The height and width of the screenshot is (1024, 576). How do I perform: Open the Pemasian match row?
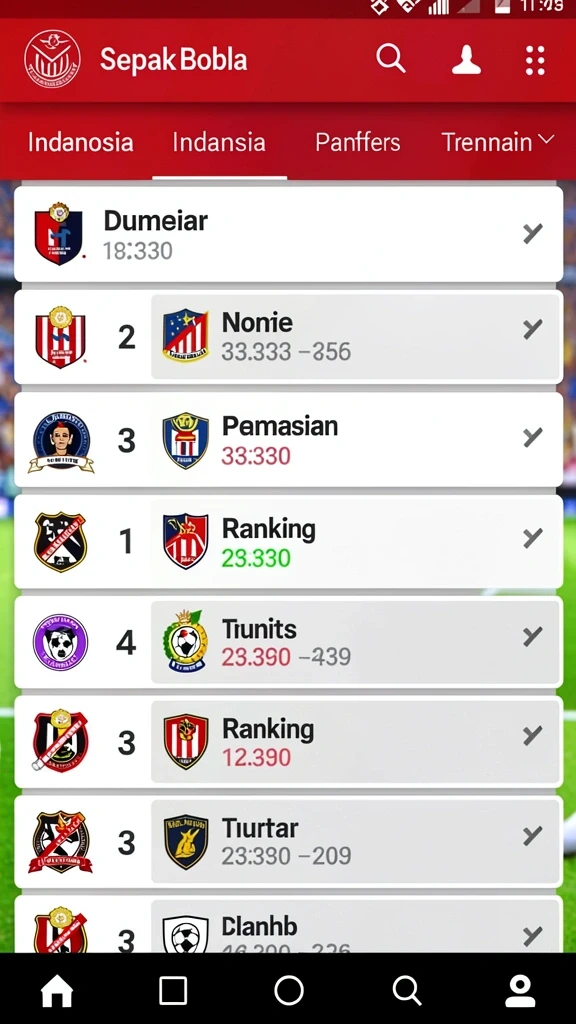coord(288,440)
